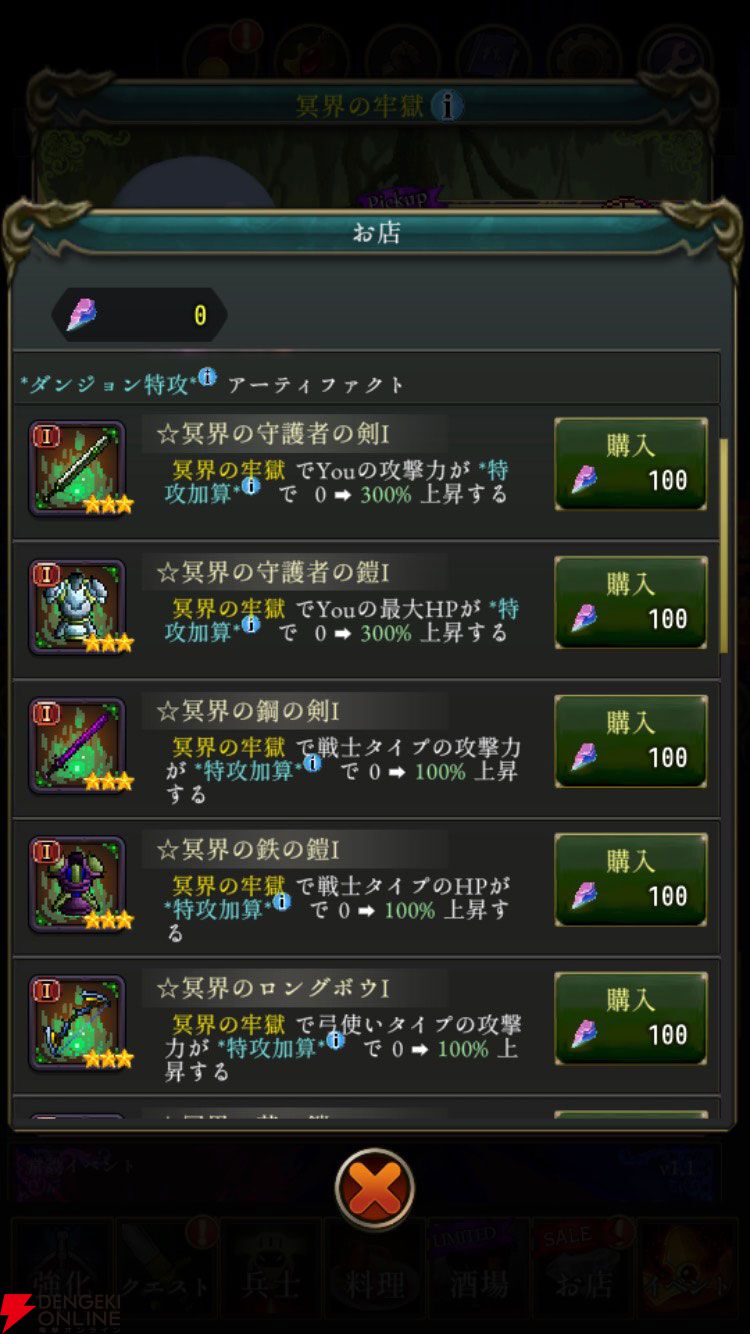750x1334 pixels.
Task: Buy the 冥界の鉄の鎧I artifact
Action: point(631,880)
